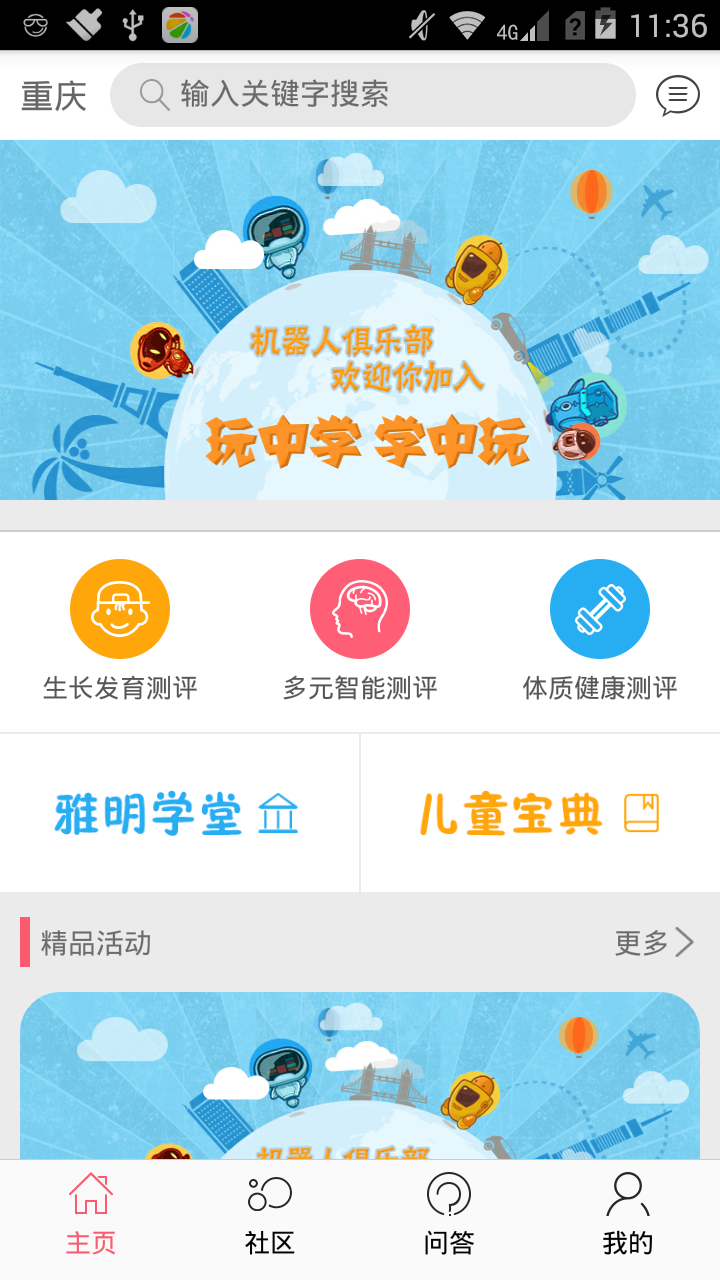Open the 机器人俱乐部 top banner
Image resolution: width=720 pixels, height=1280 pixels.
coord(360,320)
